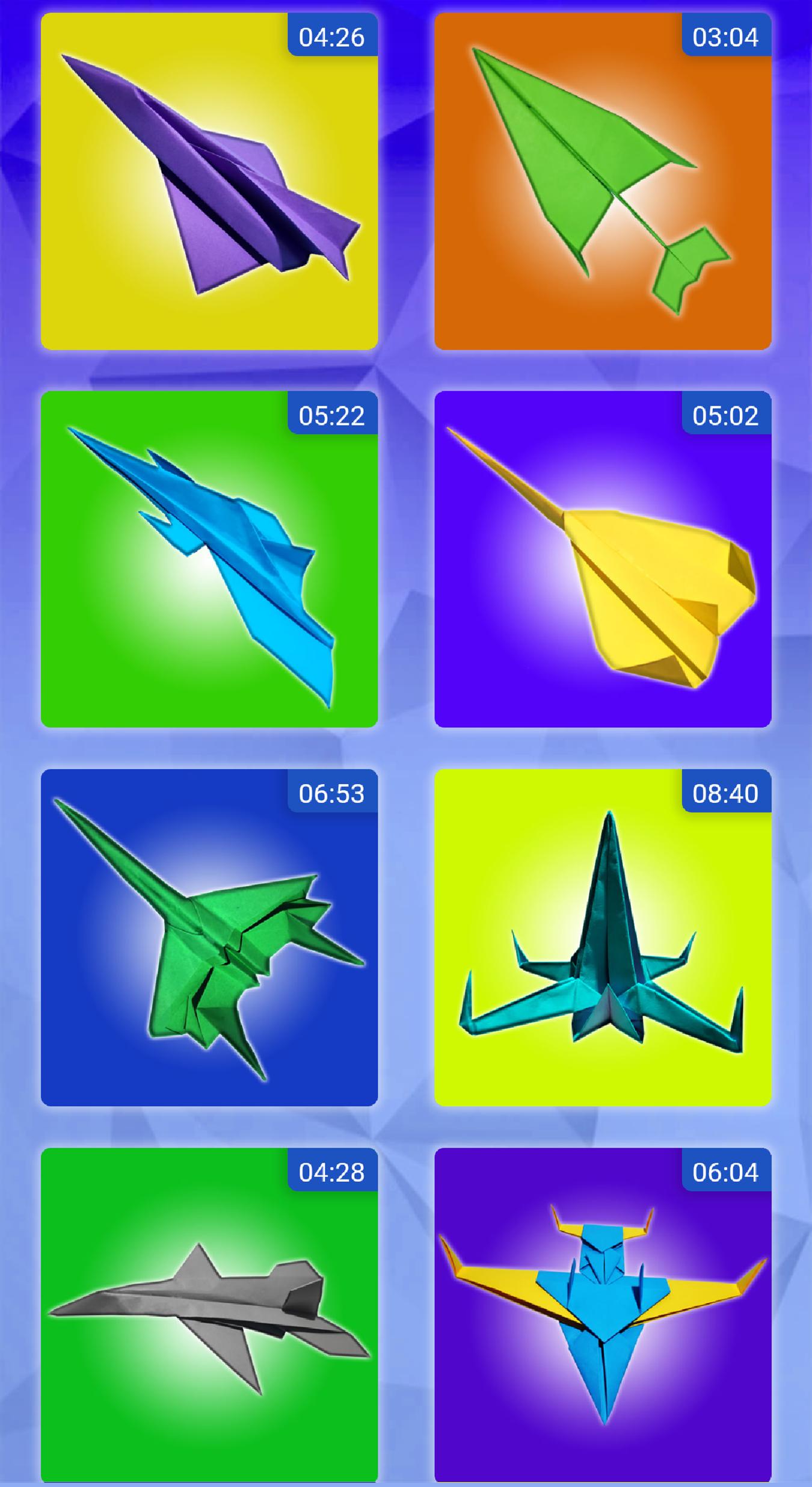The height and width of the screenshot is (1487, 812).
Task: Open the yellow plane tutorial 05:02
Action: 603,559
